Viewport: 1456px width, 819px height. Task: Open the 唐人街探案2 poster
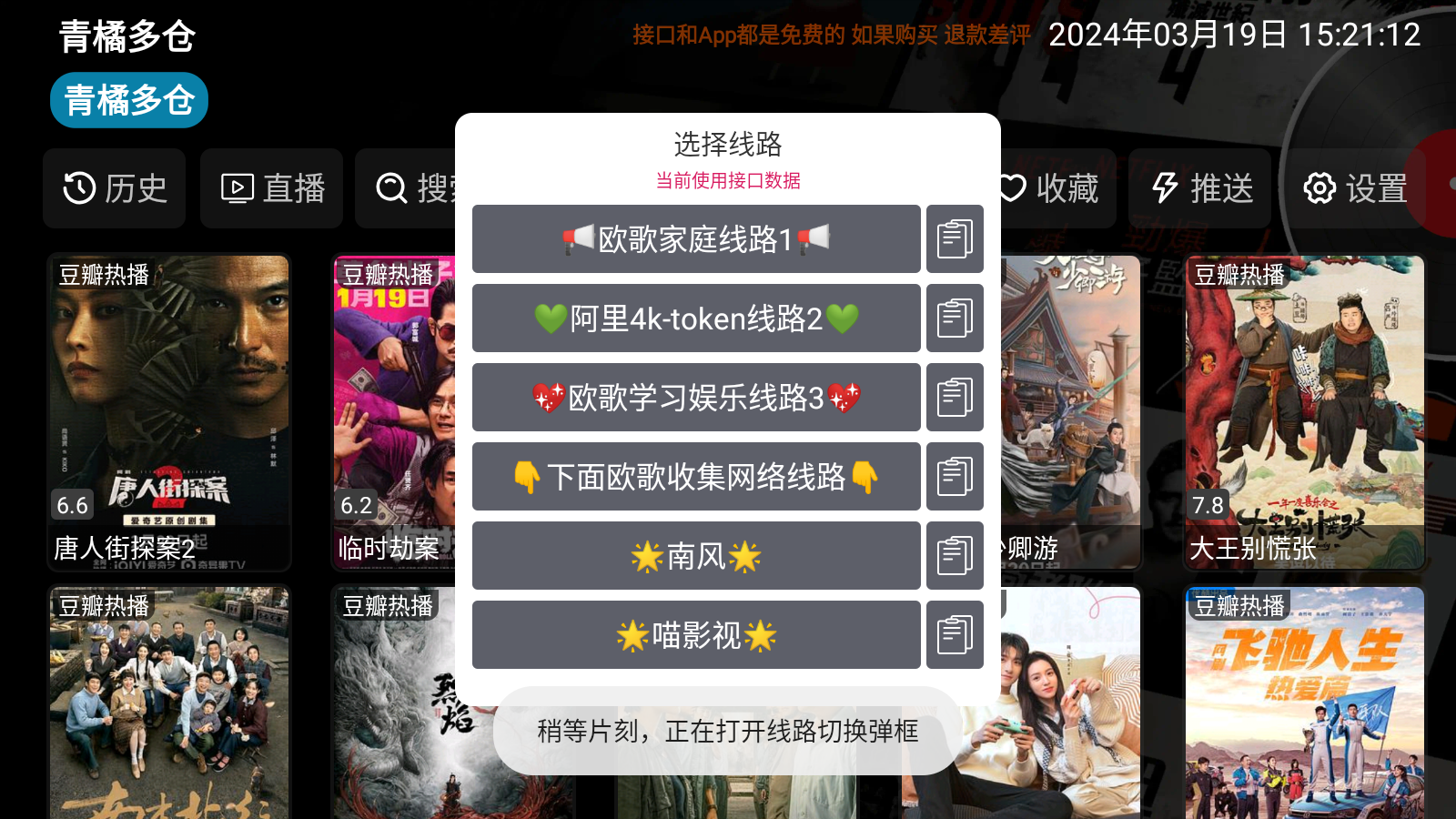169,411
